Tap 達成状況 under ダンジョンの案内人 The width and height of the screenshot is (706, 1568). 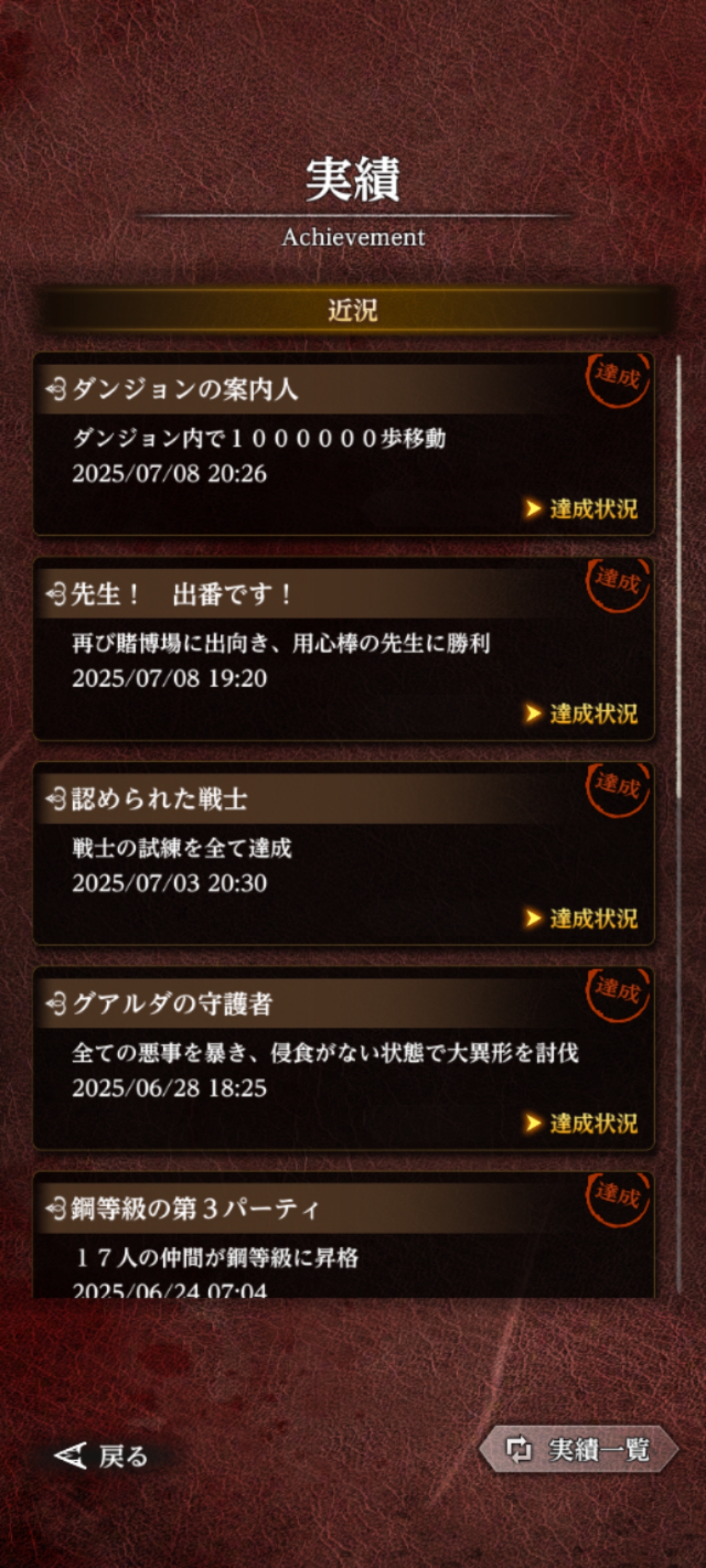pyautogui.click(x=582, y=509)
